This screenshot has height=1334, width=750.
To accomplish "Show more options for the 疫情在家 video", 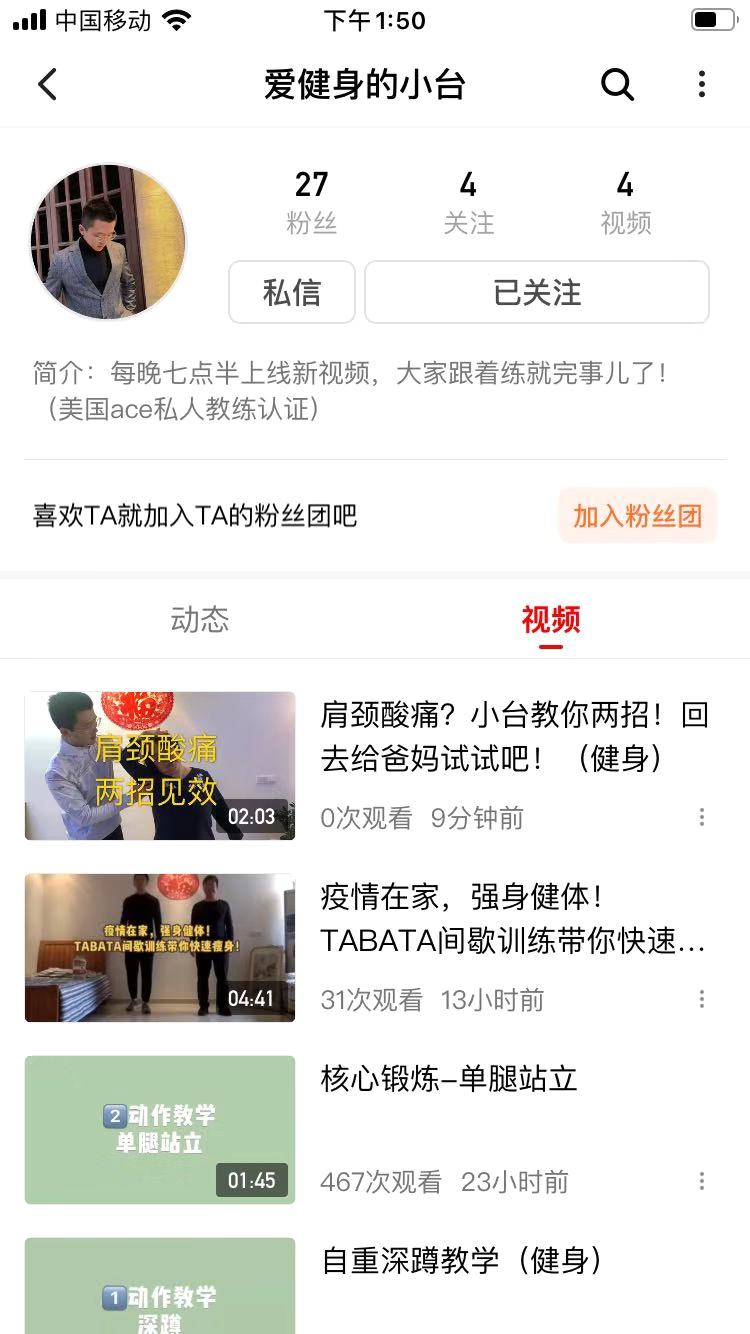I will point(702,1000).
